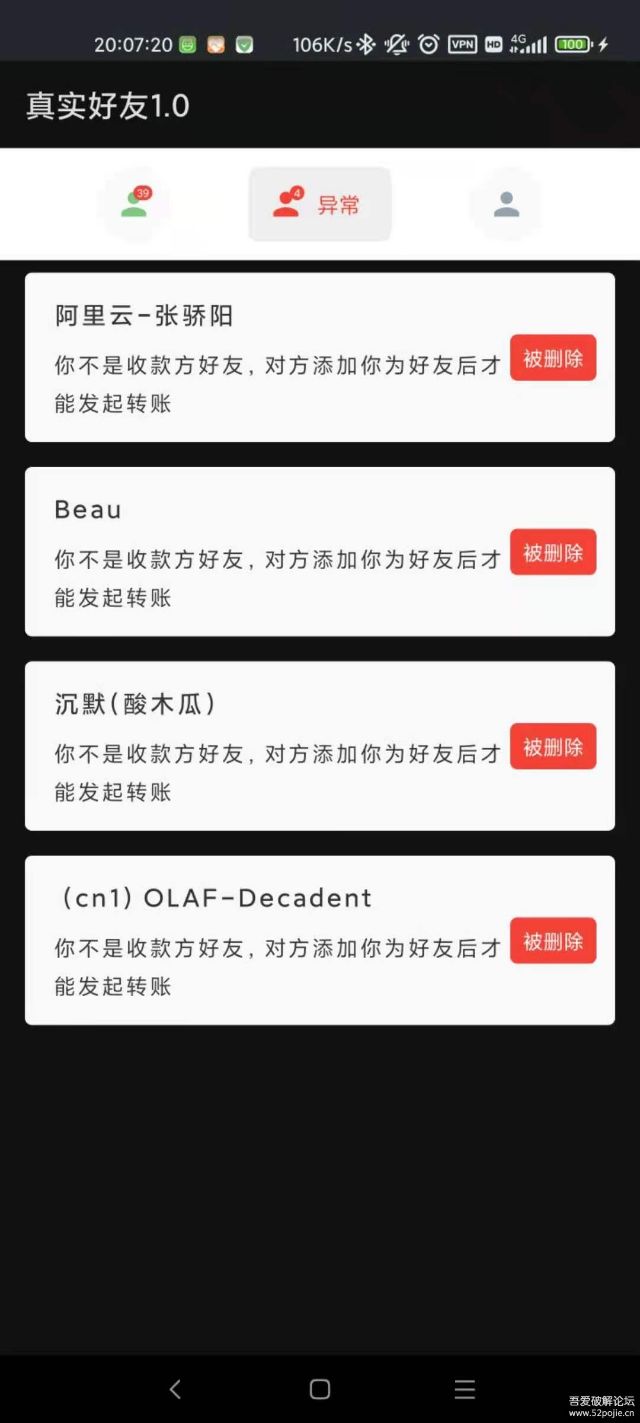Open the Beau friend card
This screenshot has width=640, height=1423.
click(270, 551)
